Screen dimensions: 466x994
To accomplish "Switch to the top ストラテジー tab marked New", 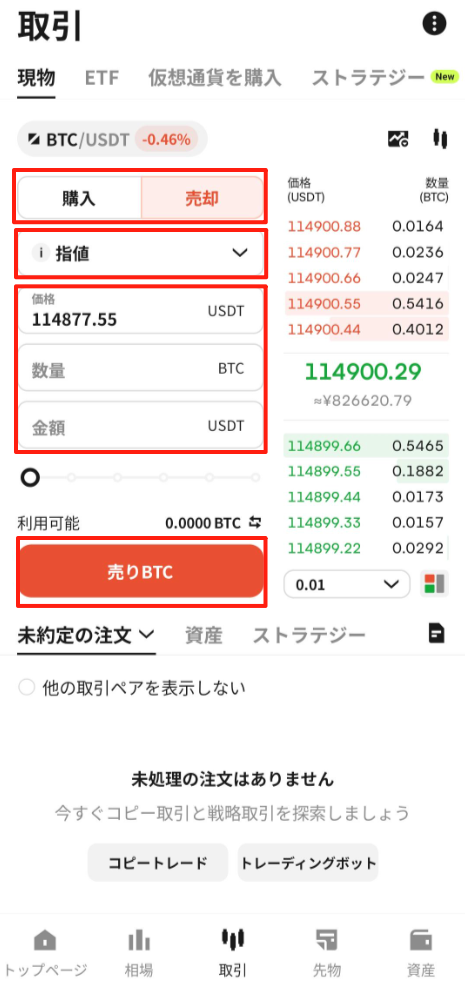I will [384, 78].
